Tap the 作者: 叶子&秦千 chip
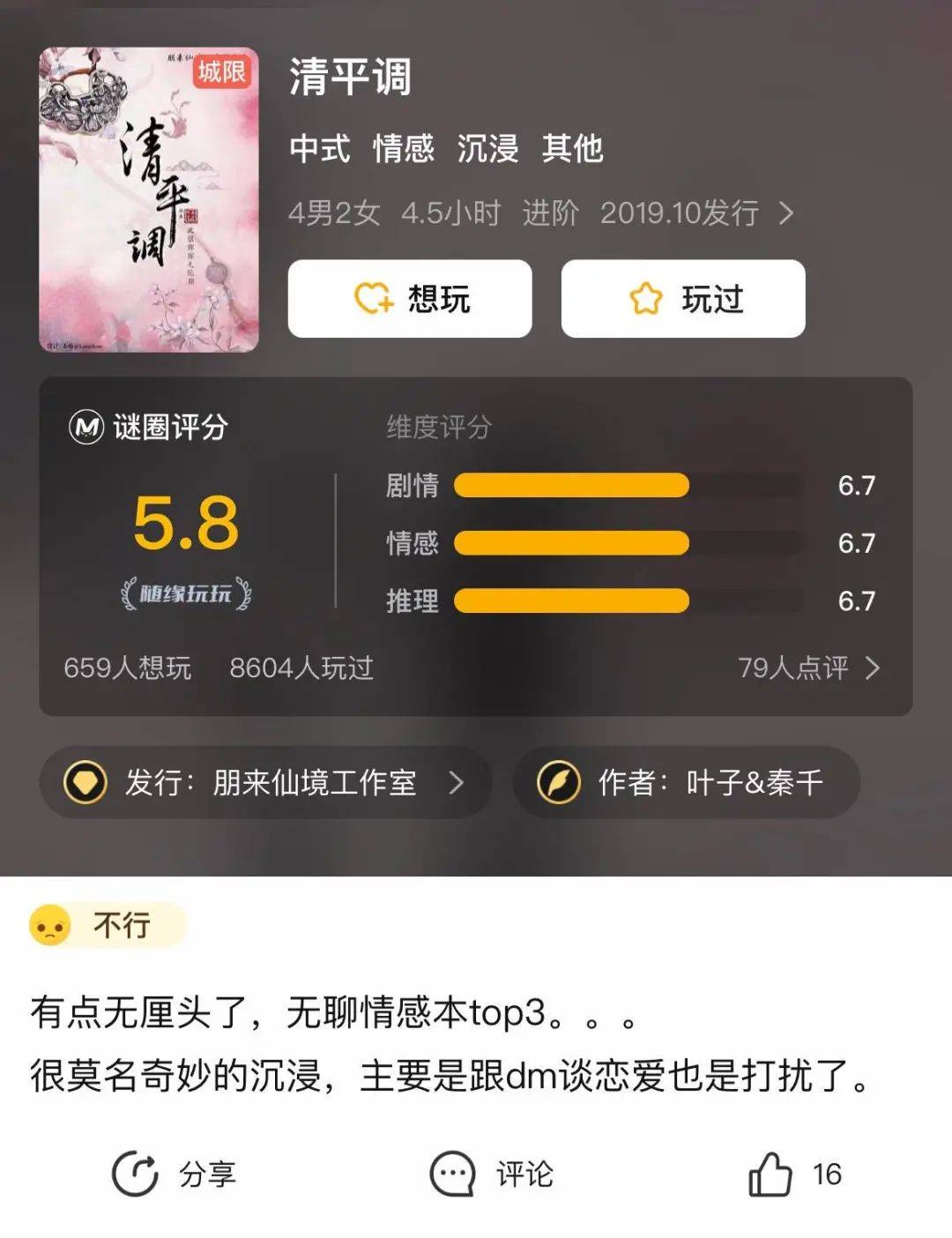 [x=686, y=782]
